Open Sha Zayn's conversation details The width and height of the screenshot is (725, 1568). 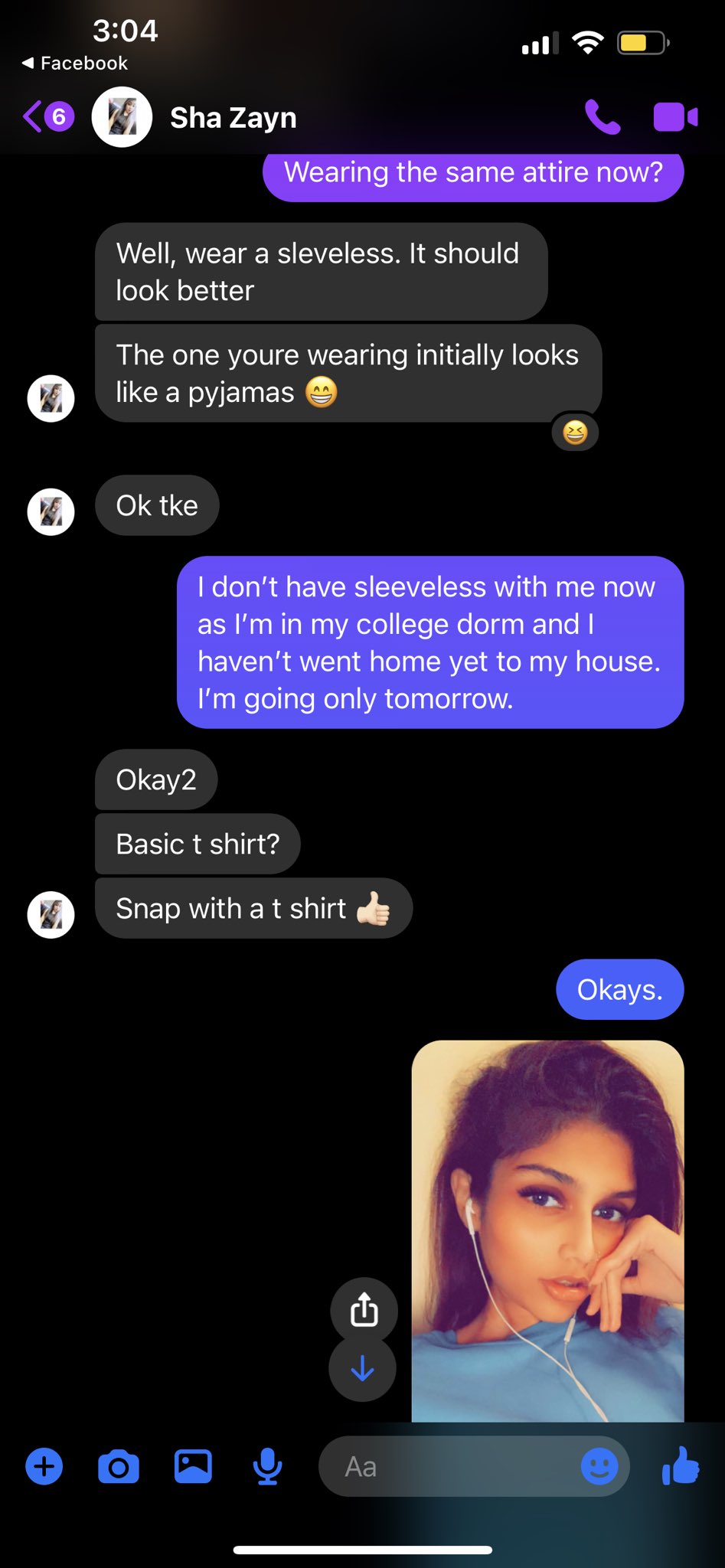point(233,118)
